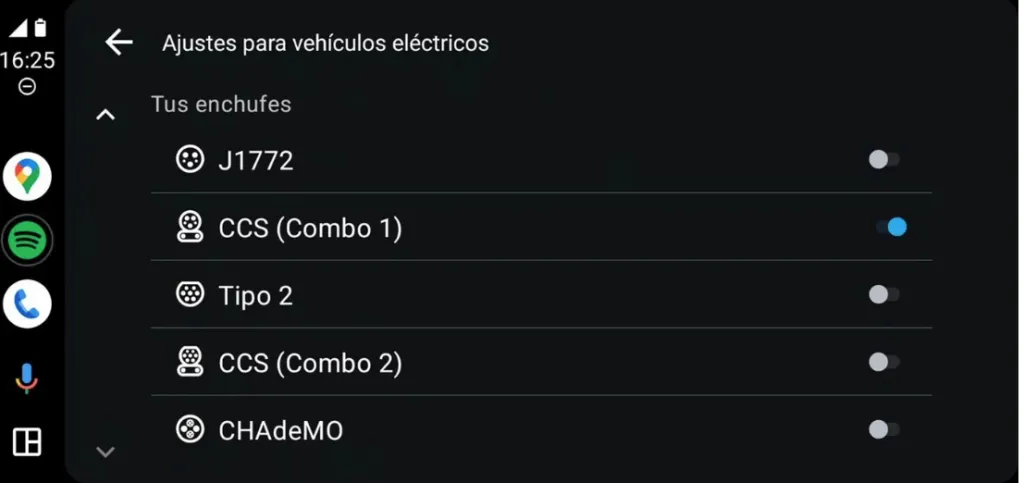This screenshot has width=1024, height=483.
Task: Turn off CCS (Combo 1) plug
Action: pyautogui.click(x=890, y=227)
